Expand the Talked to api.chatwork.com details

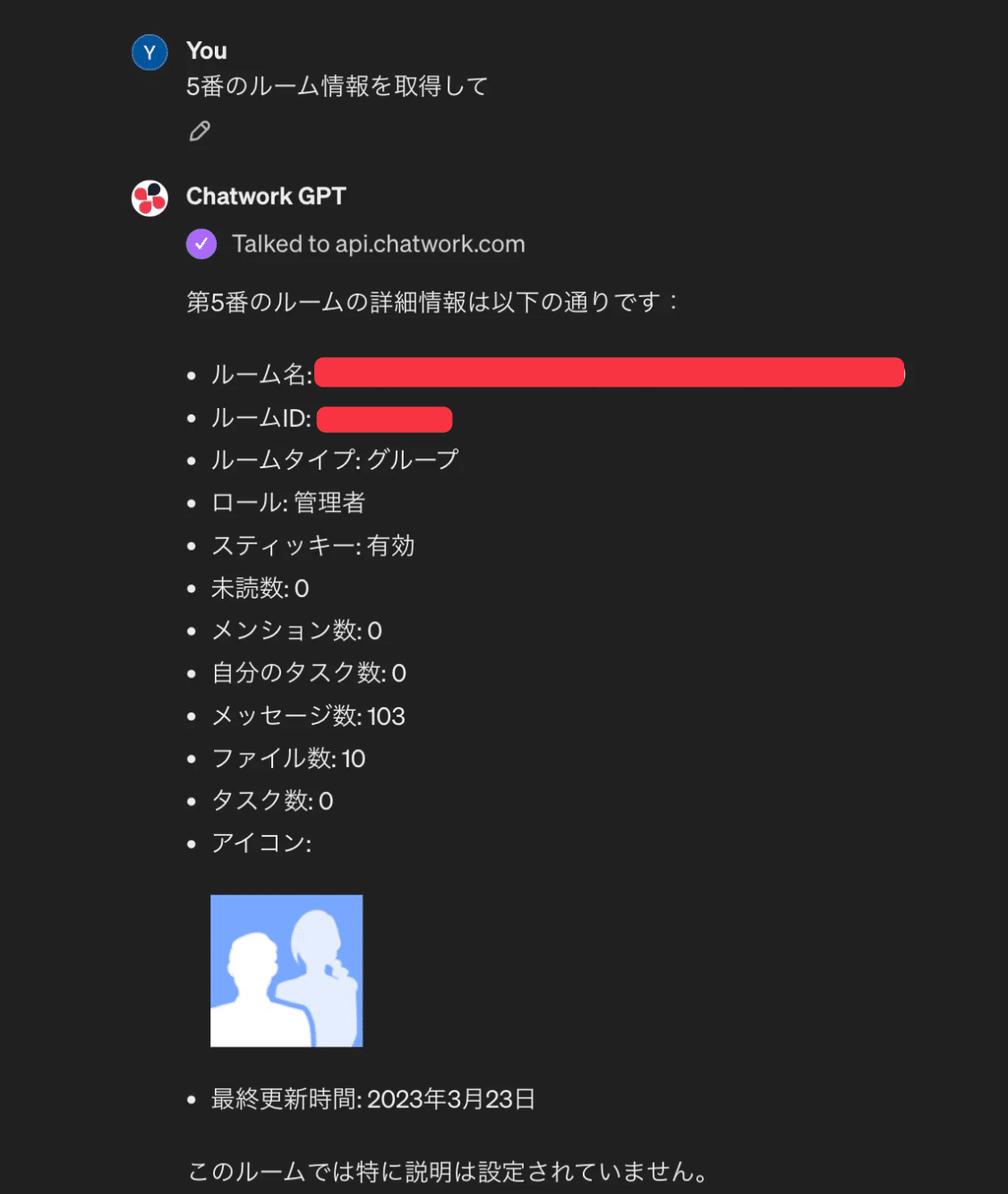[377, 244]
